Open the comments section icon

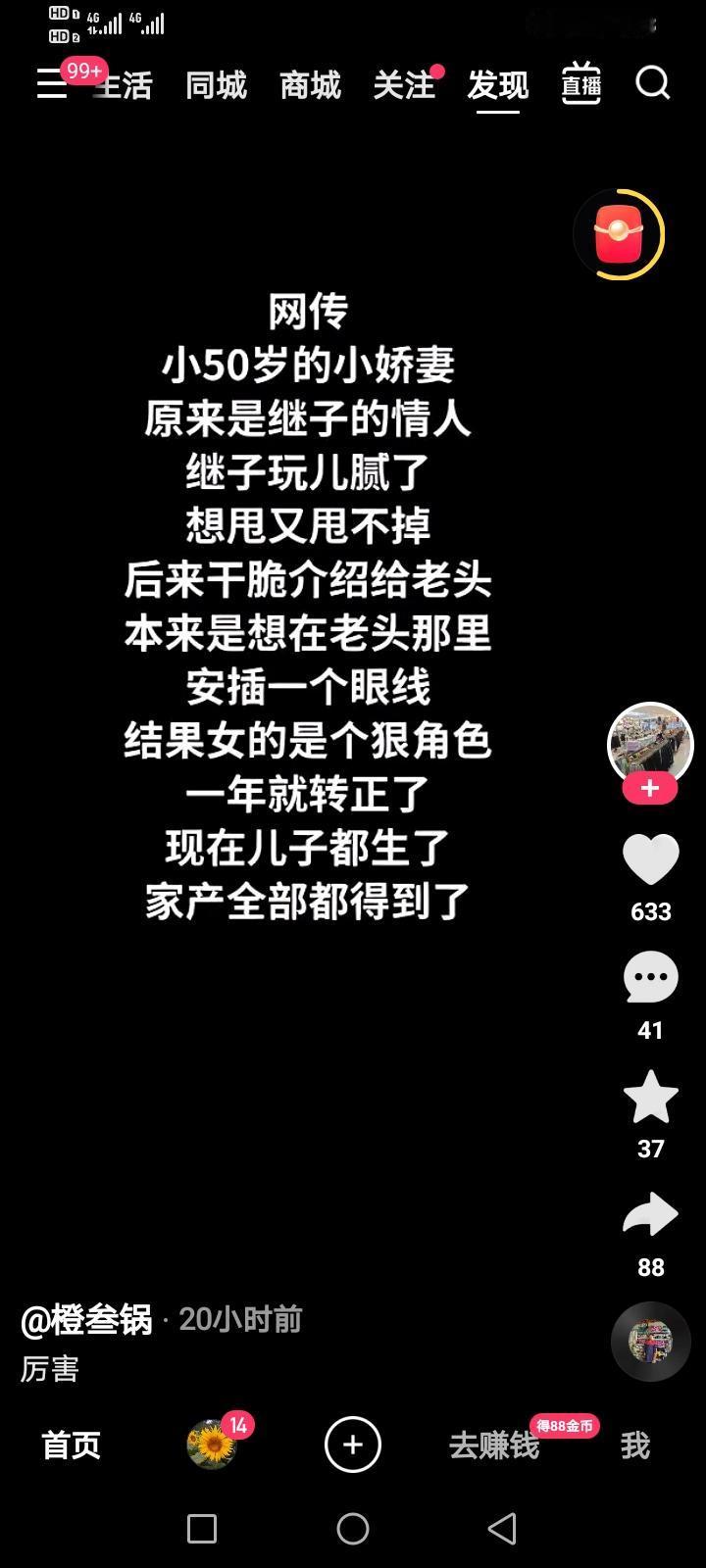pos(650,978)
